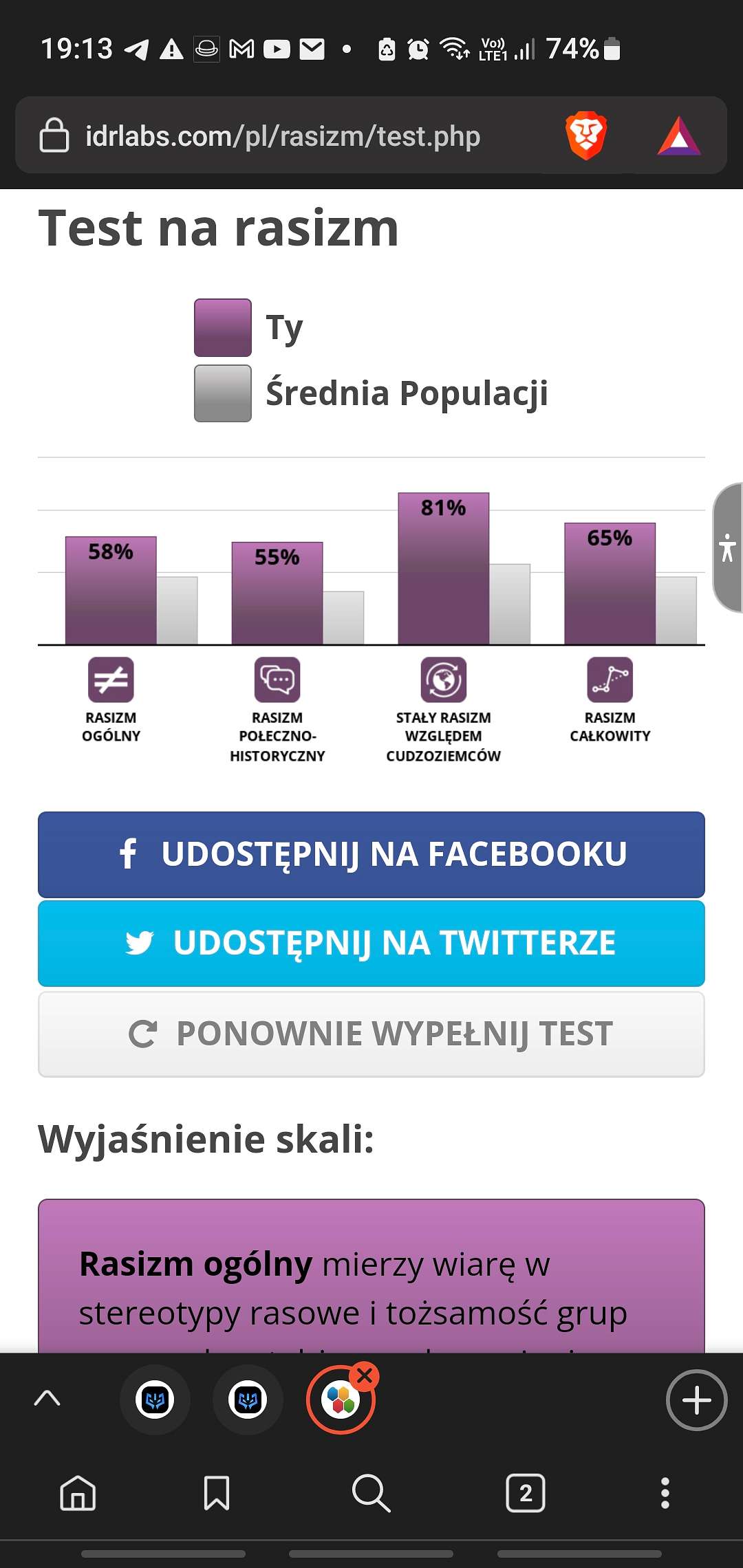Collapse the tab strip with the up chevron
The image size is (743, 1568).
(x=47, y=1398)
